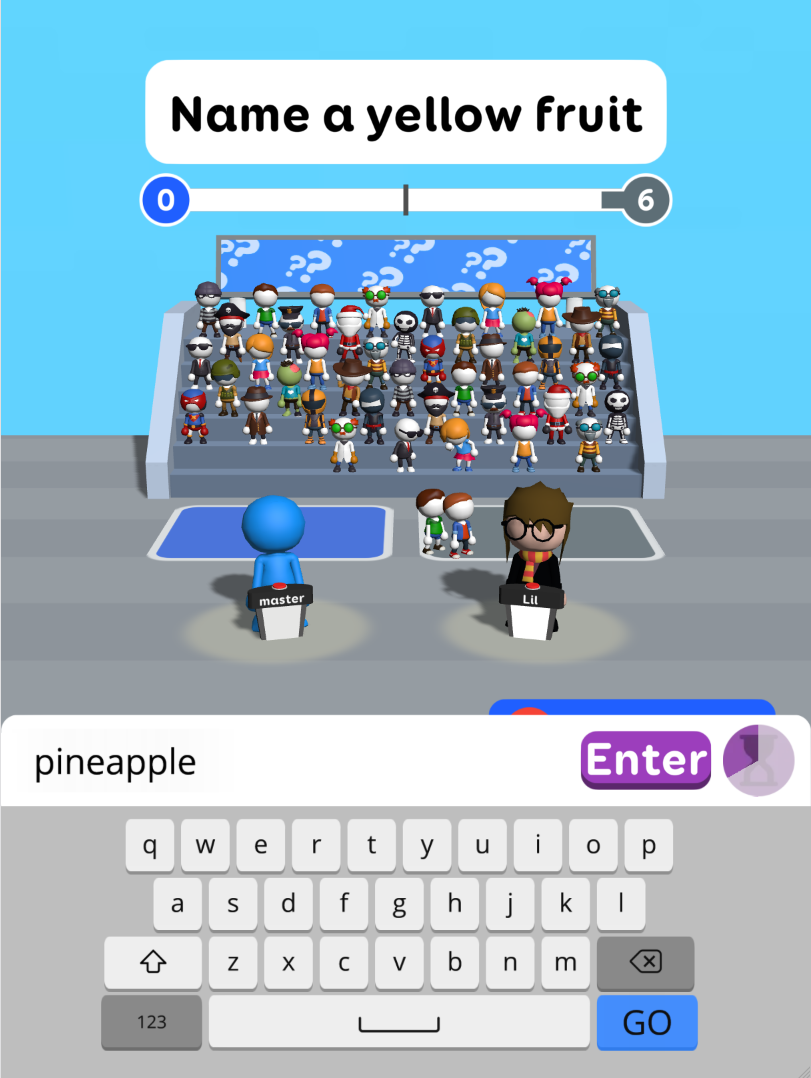Switch to numbers with the 123 key
Screen dimensions: 811x1078
tap(151, 1023)
